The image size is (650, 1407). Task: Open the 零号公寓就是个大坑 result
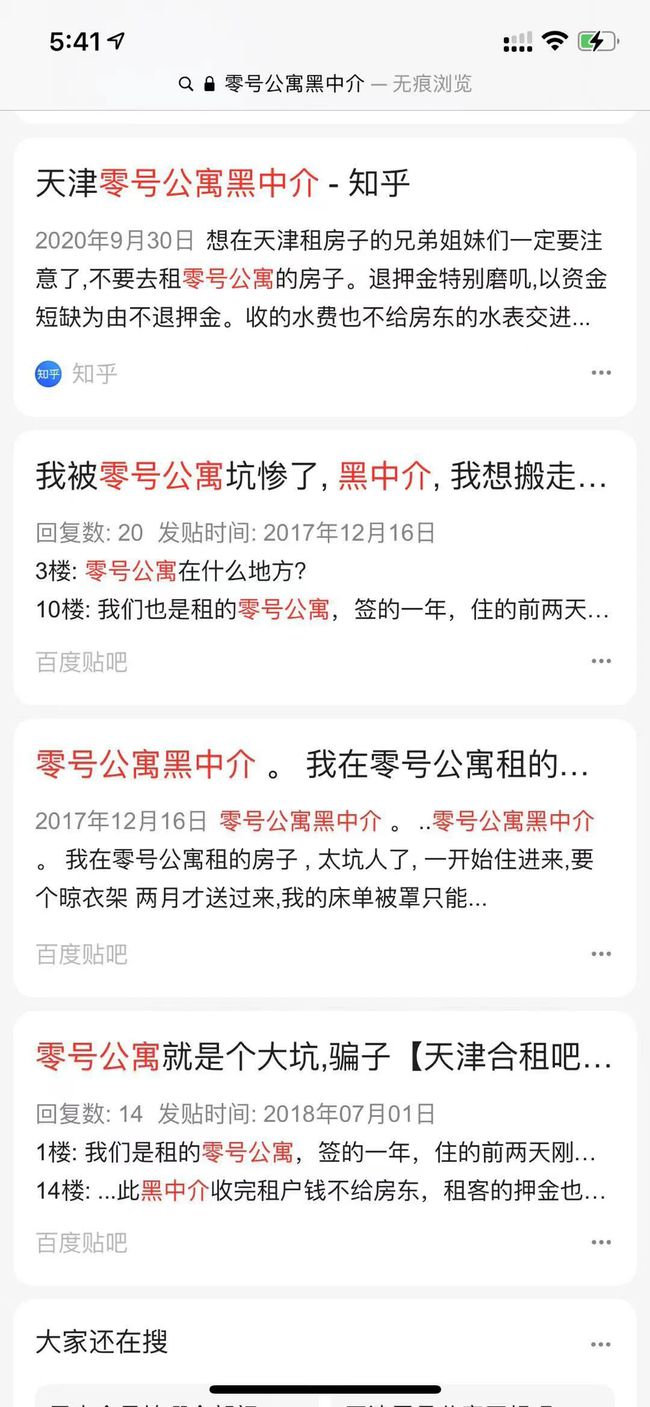323,1057
